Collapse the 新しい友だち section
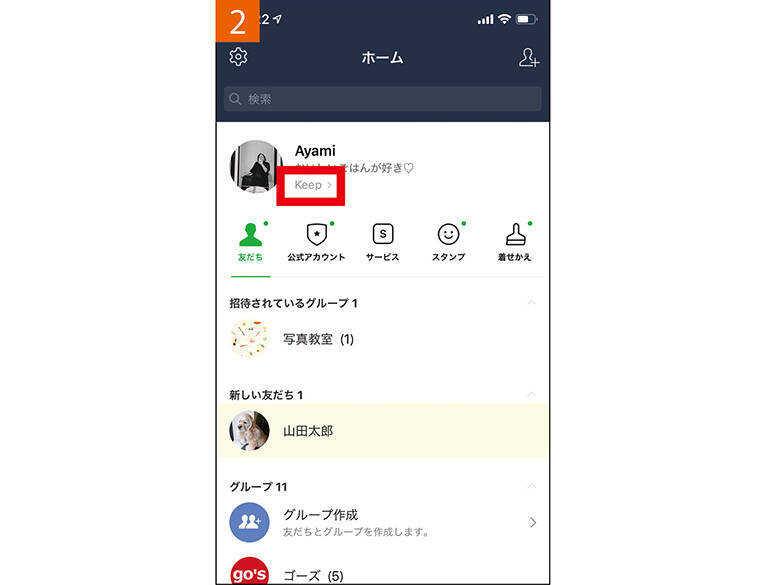The height and width of the screenshot is (585, 780). click(x=531, y=395)
